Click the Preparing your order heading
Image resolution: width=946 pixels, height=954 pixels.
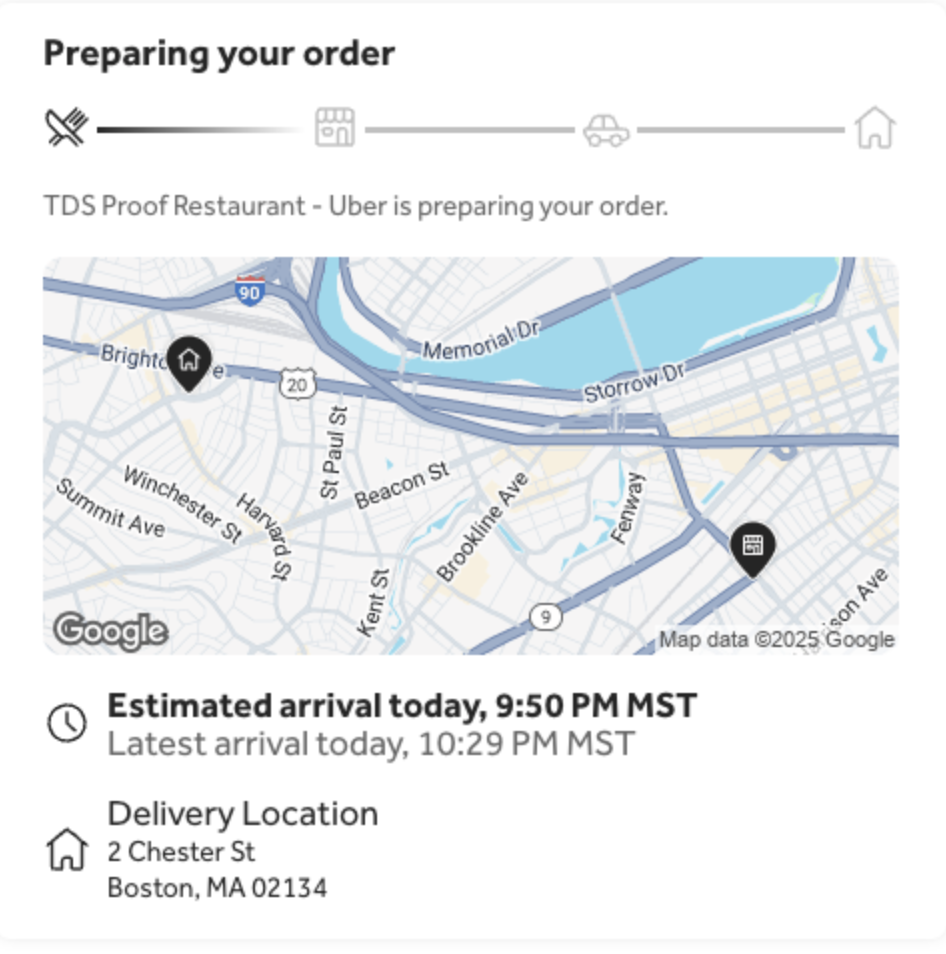click(x=219, y=53)
